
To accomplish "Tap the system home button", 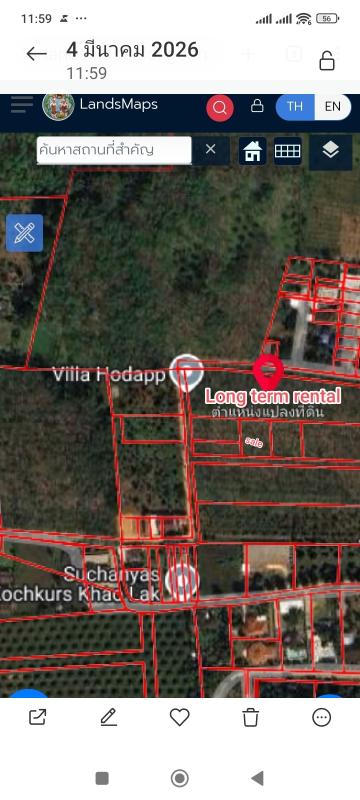I will (x=179, y=778).
